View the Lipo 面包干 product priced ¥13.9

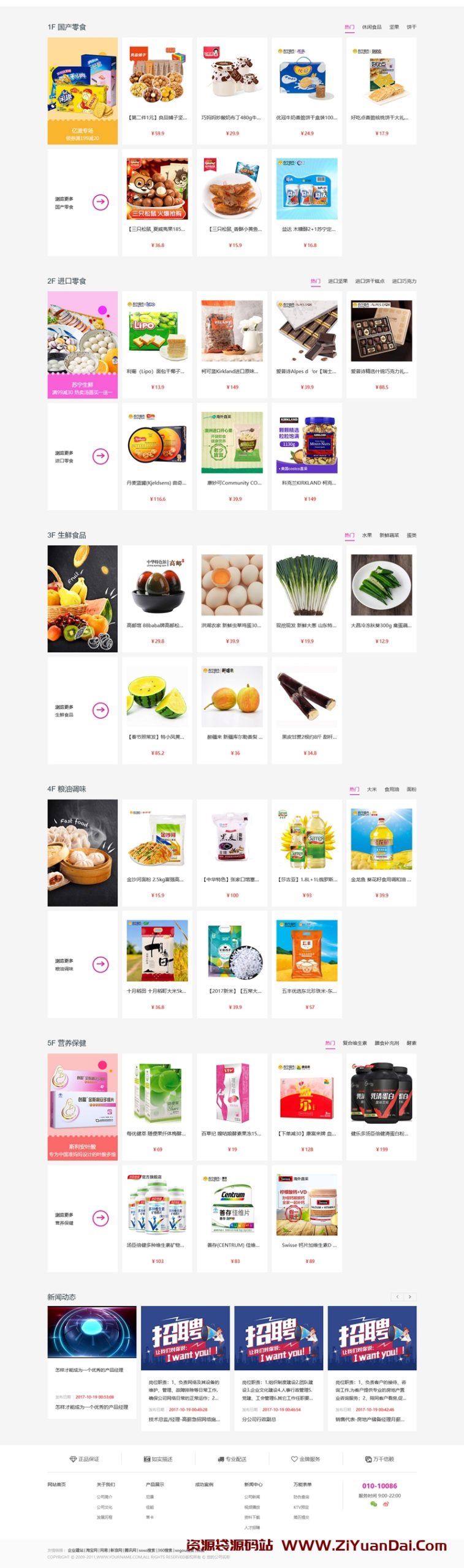point(158,344)
